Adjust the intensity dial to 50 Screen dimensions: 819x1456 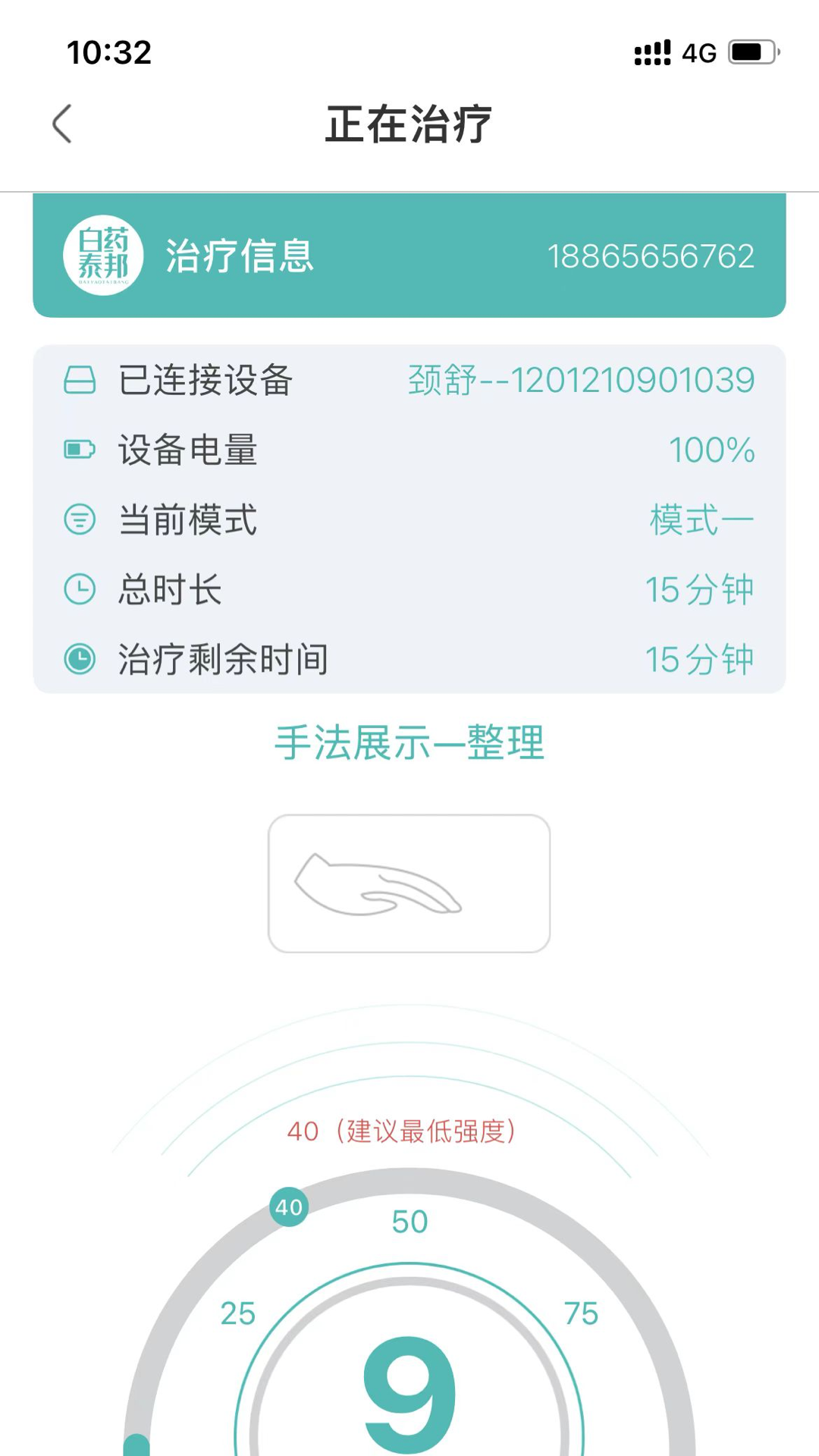(409, 1221)
